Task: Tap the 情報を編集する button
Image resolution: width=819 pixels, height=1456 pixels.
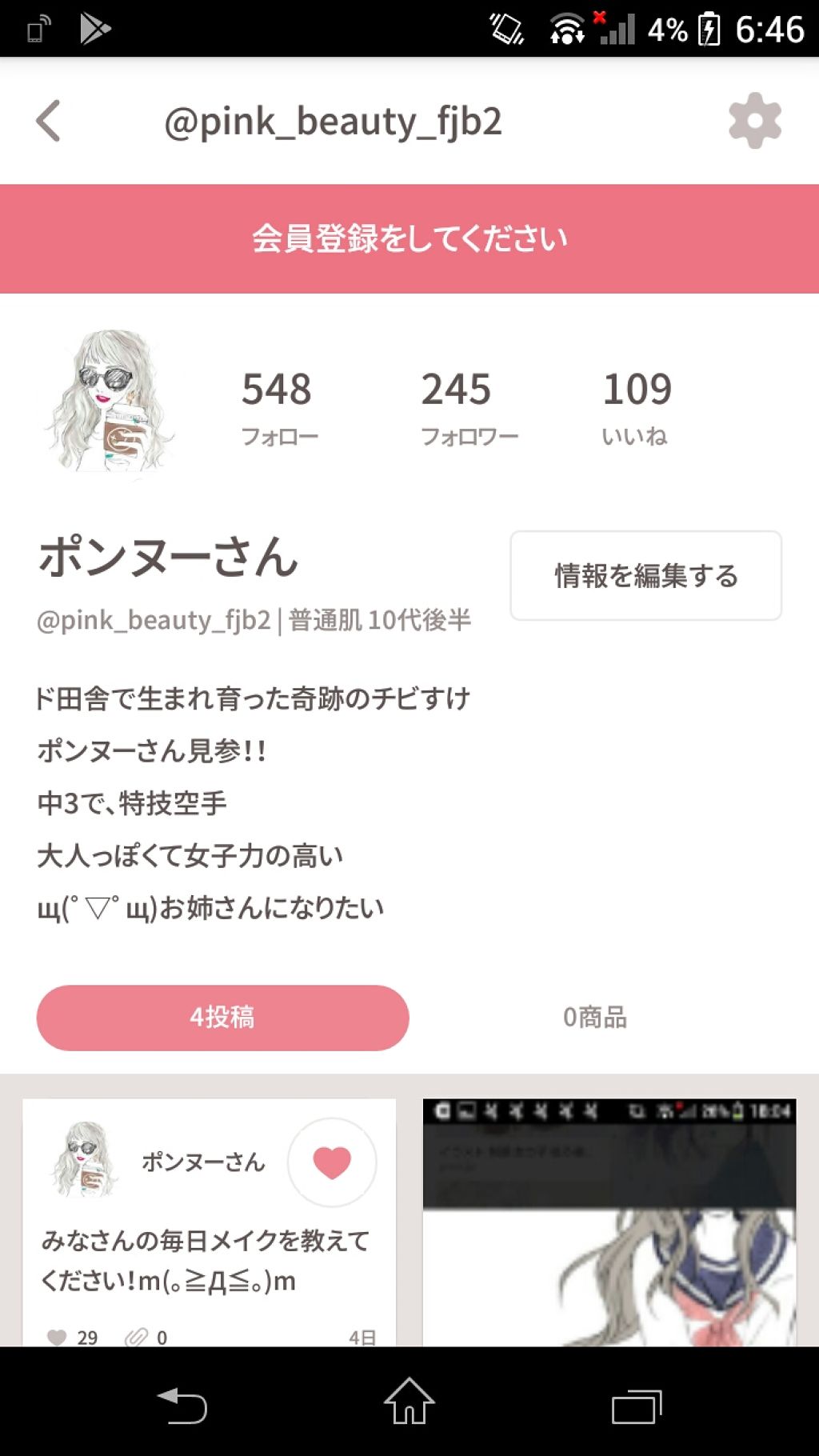Action: pyautogui.click(x=646, y=576)
